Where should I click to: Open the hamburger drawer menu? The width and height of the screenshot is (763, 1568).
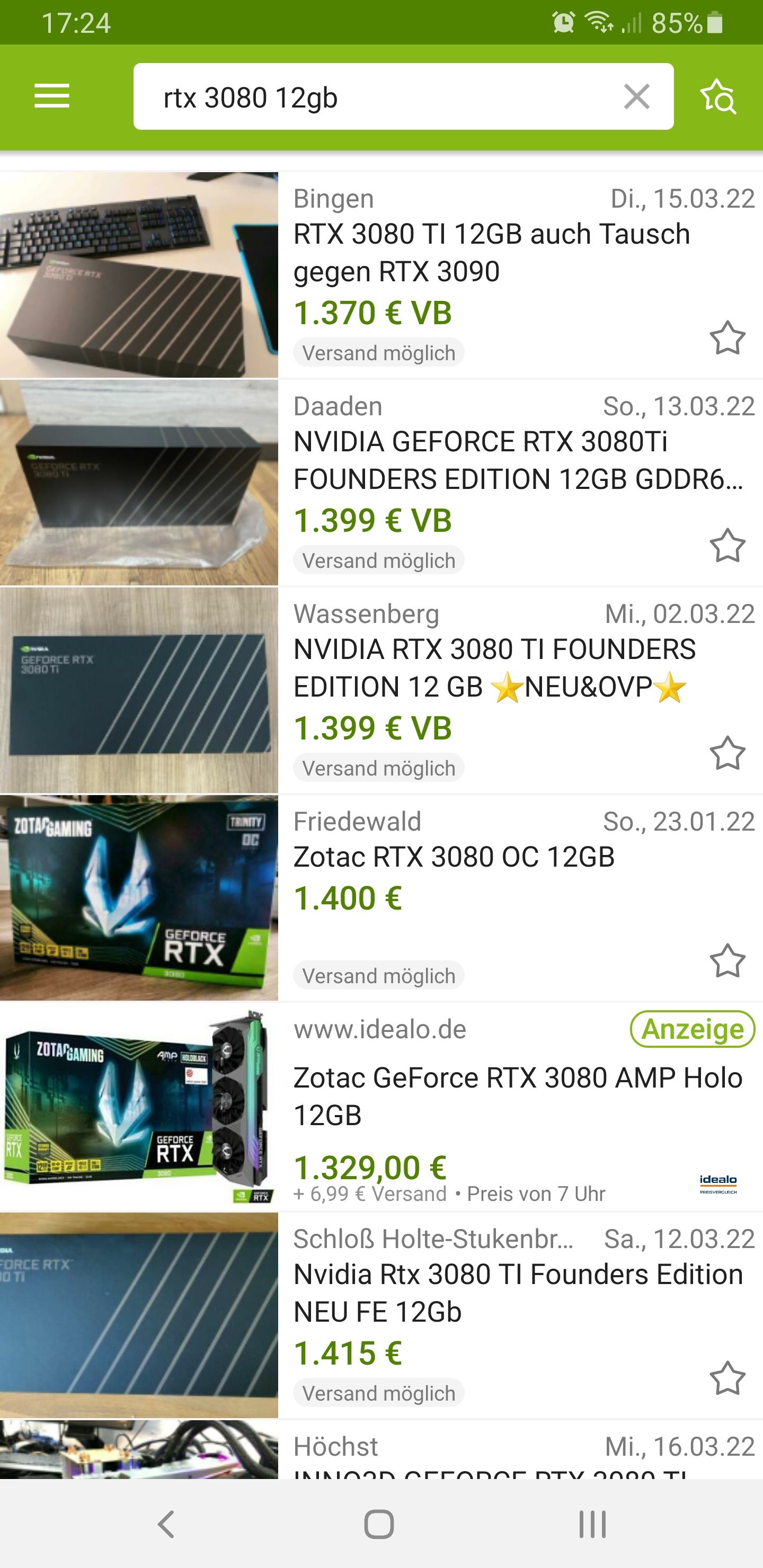point(52,96)
